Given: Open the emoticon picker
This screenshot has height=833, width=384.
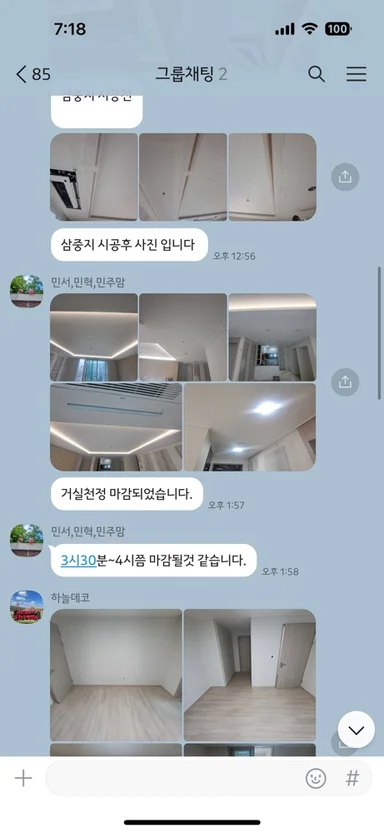Looking at the screenshot, I should coord(316,779).
